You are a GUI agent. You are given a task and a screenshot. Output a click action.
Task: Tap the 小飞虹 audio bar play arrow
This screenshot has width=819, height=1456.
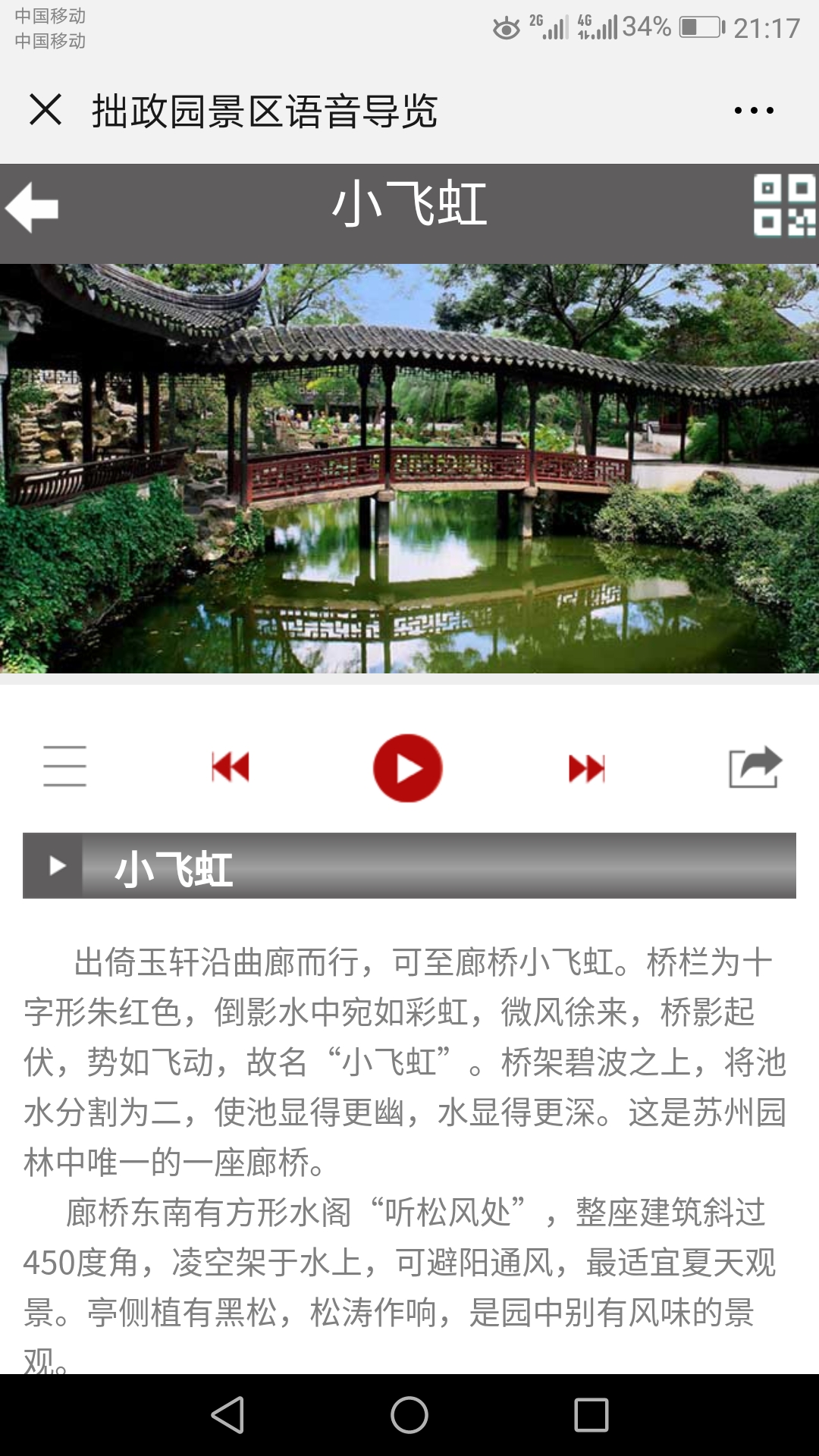[x=55, y=866]
